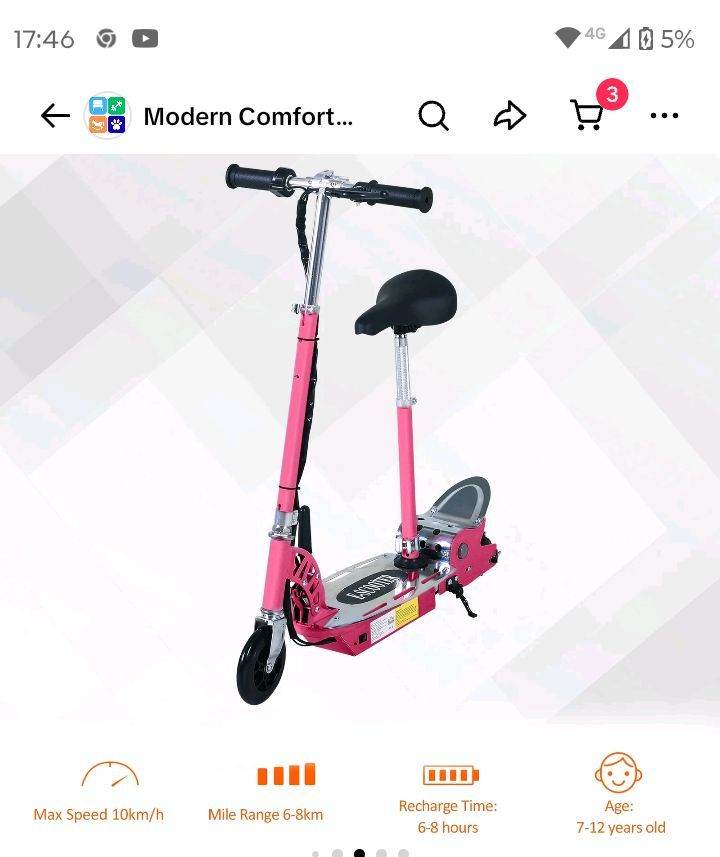Open the search icon
720x857 pixels.
pos(433,116)
